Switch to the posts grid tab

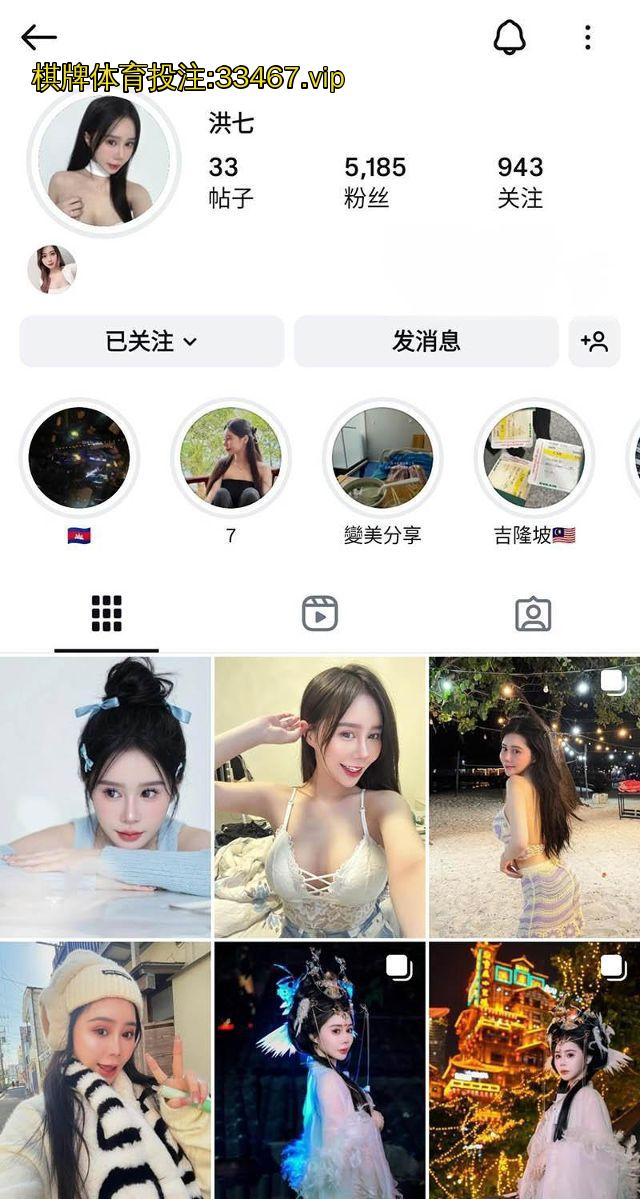pyautogui.click(x=106, y=613)
